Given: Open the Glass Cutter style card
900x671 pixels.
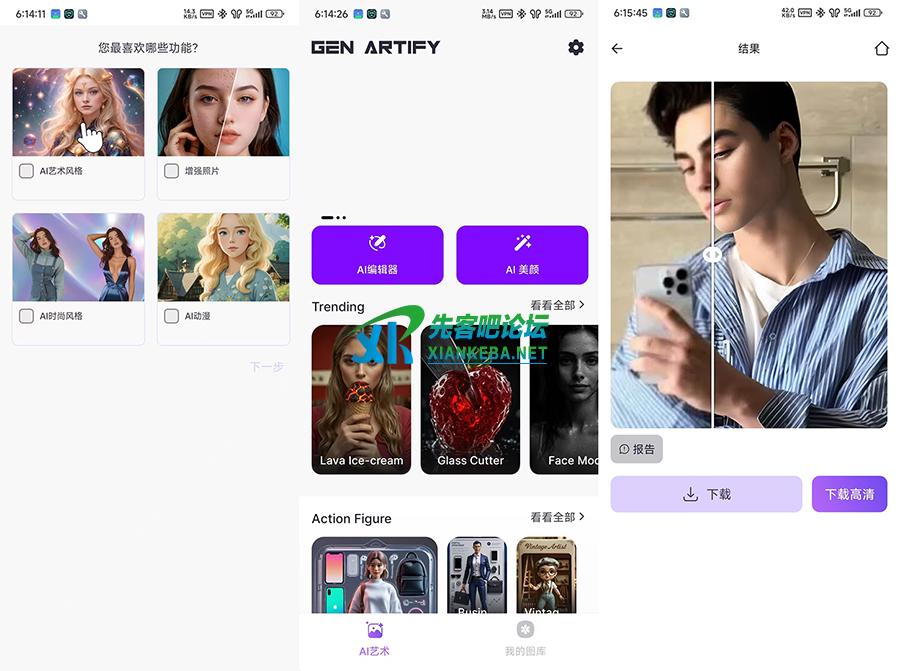Looking at the screenshot, I should tap(470, 398).
